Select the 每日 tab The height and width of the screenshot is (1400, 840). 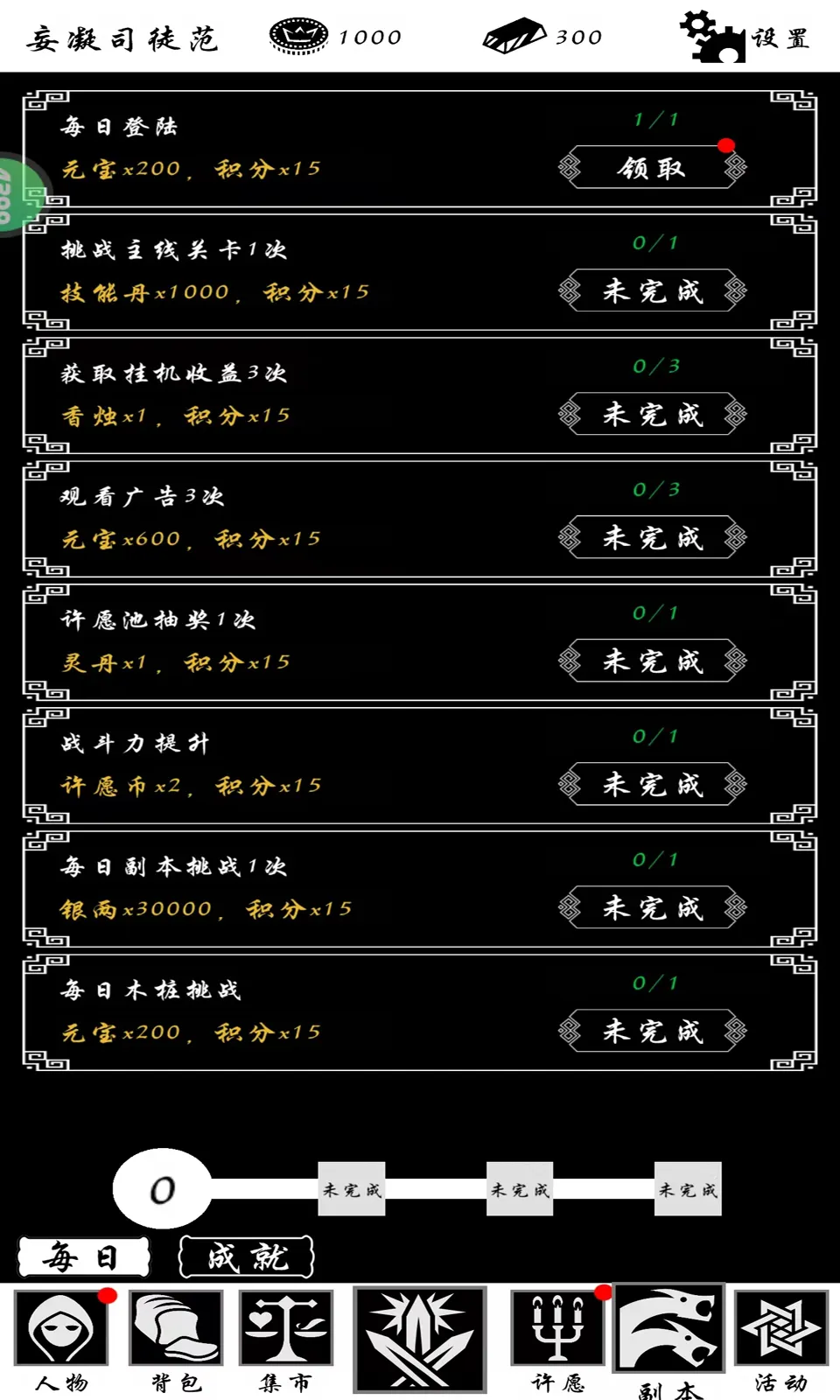click(x=84, y=1257)
